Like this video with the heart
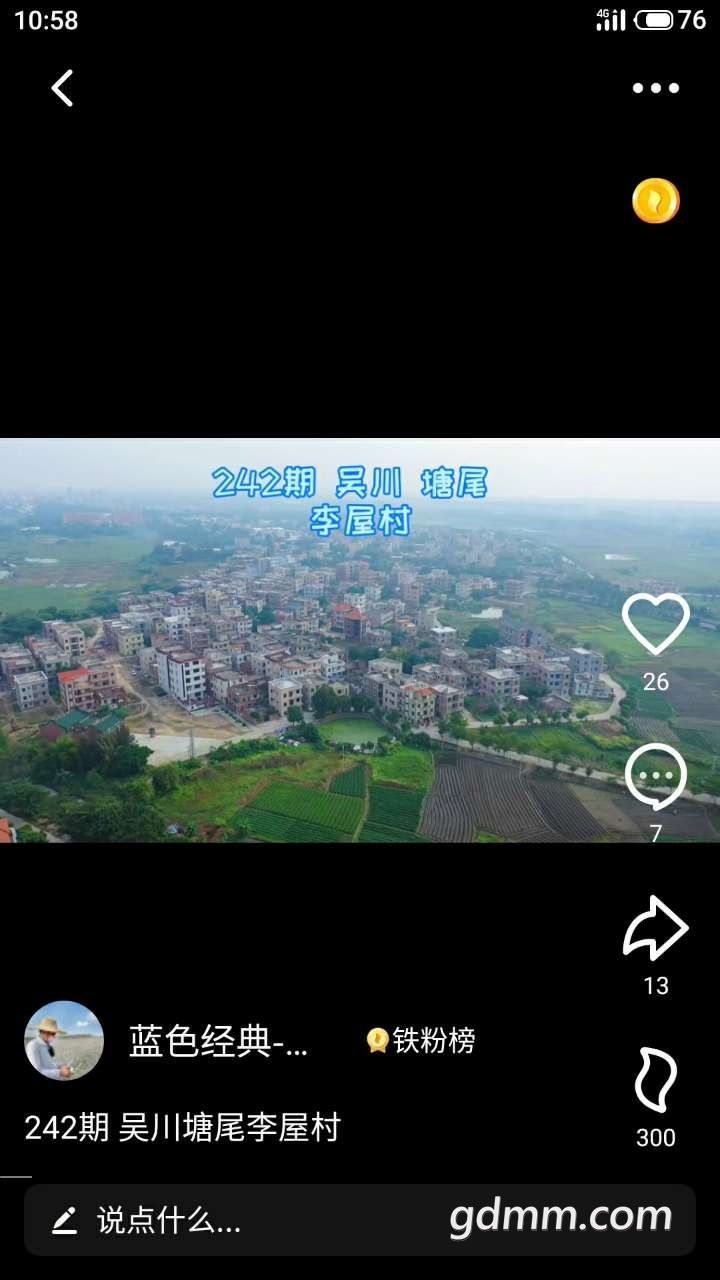720x1280 pixels. pyautogui.click(x=656, y=625)
